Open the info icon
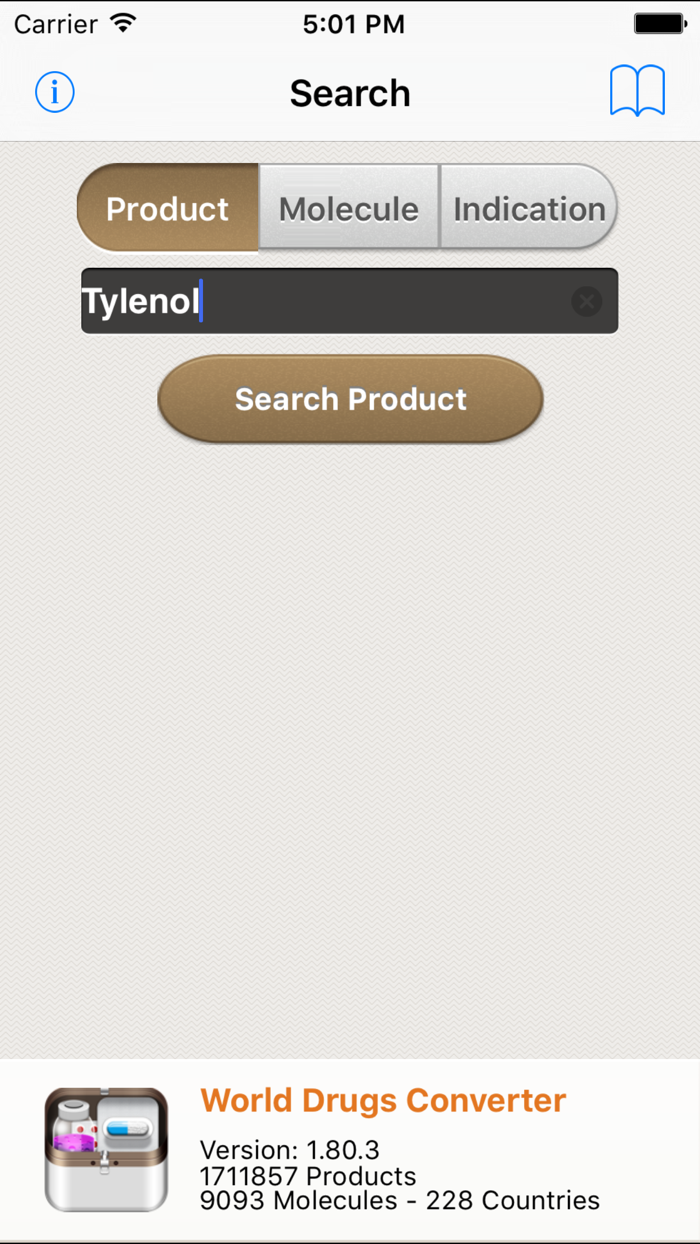 55,92
